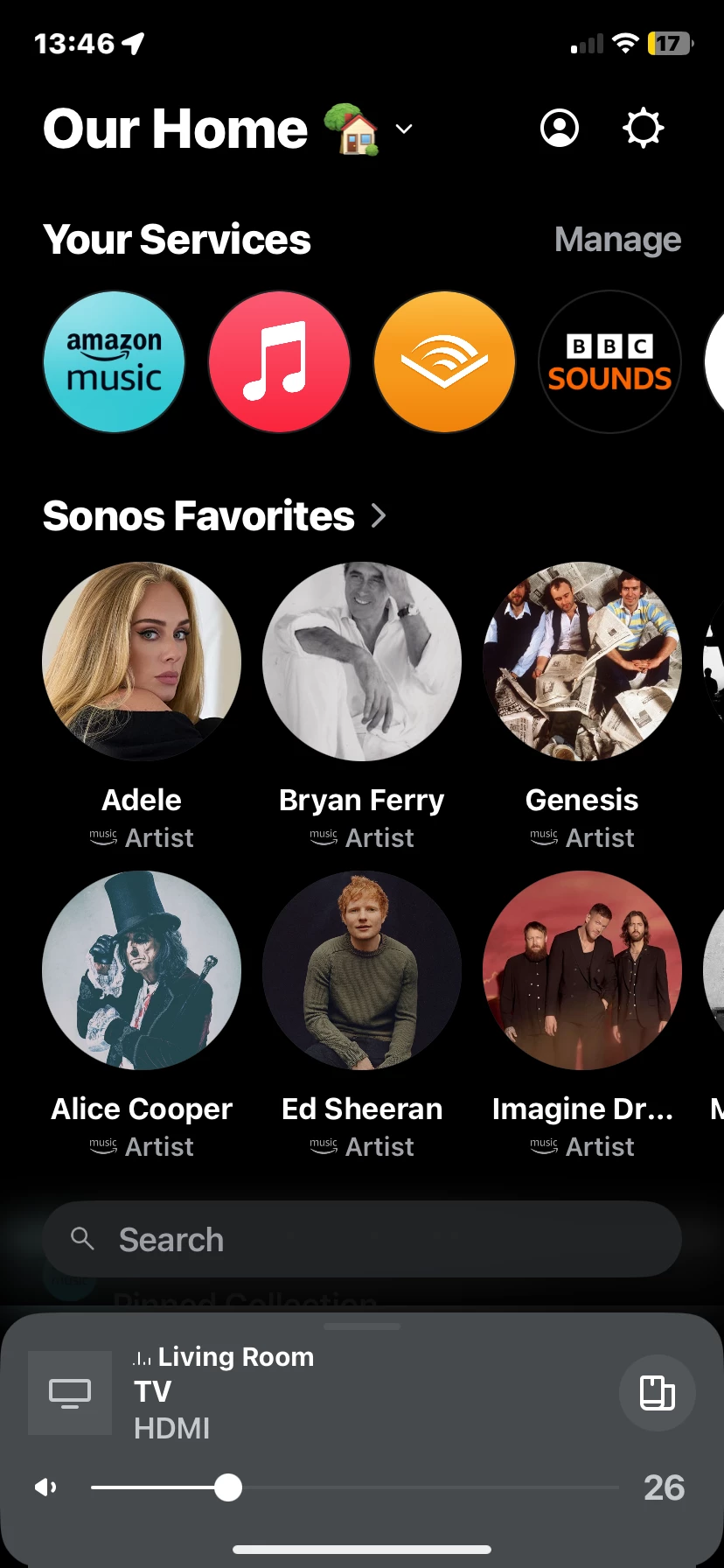Open the room grouping button

[657, 1392]
